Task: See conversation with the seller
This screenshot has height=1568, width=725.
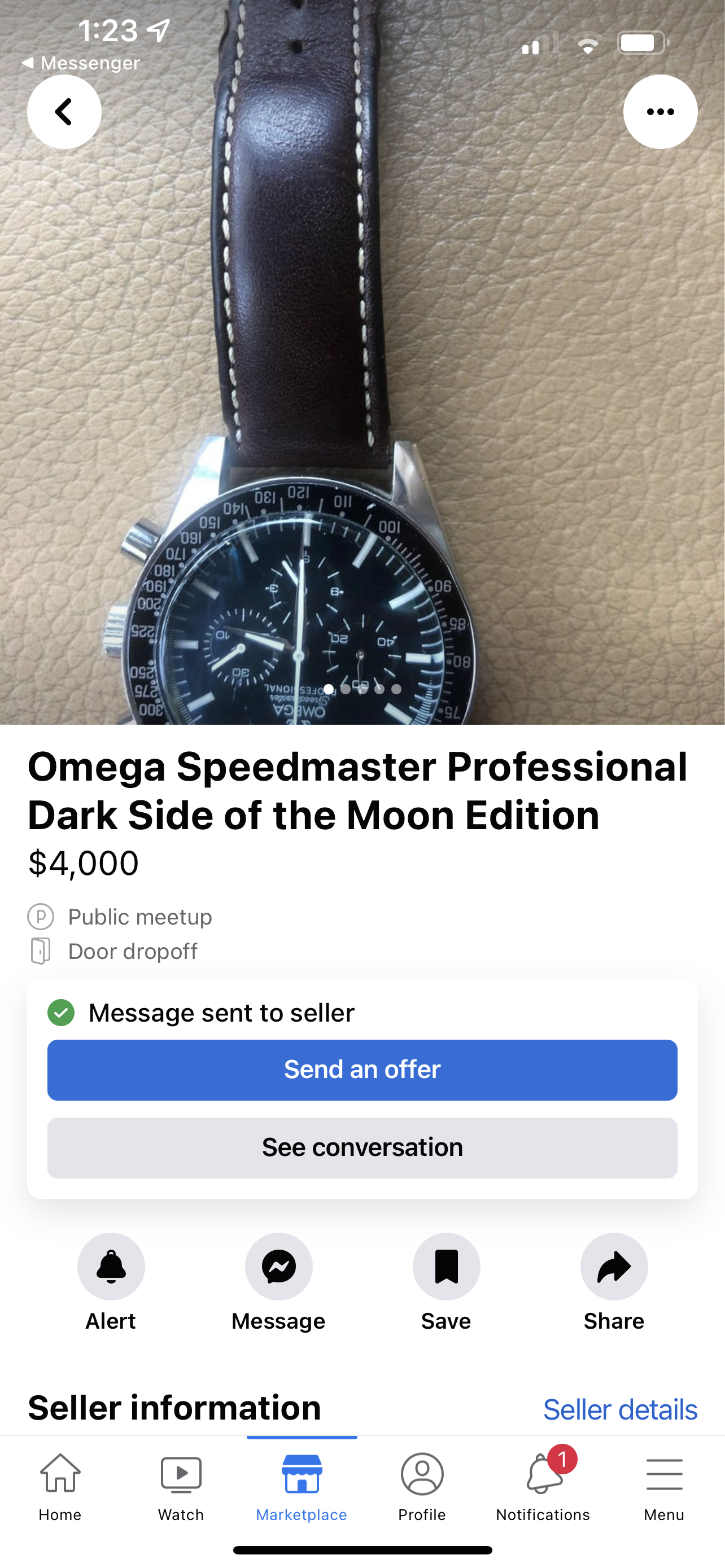Action: click(x=362, y=1147)
